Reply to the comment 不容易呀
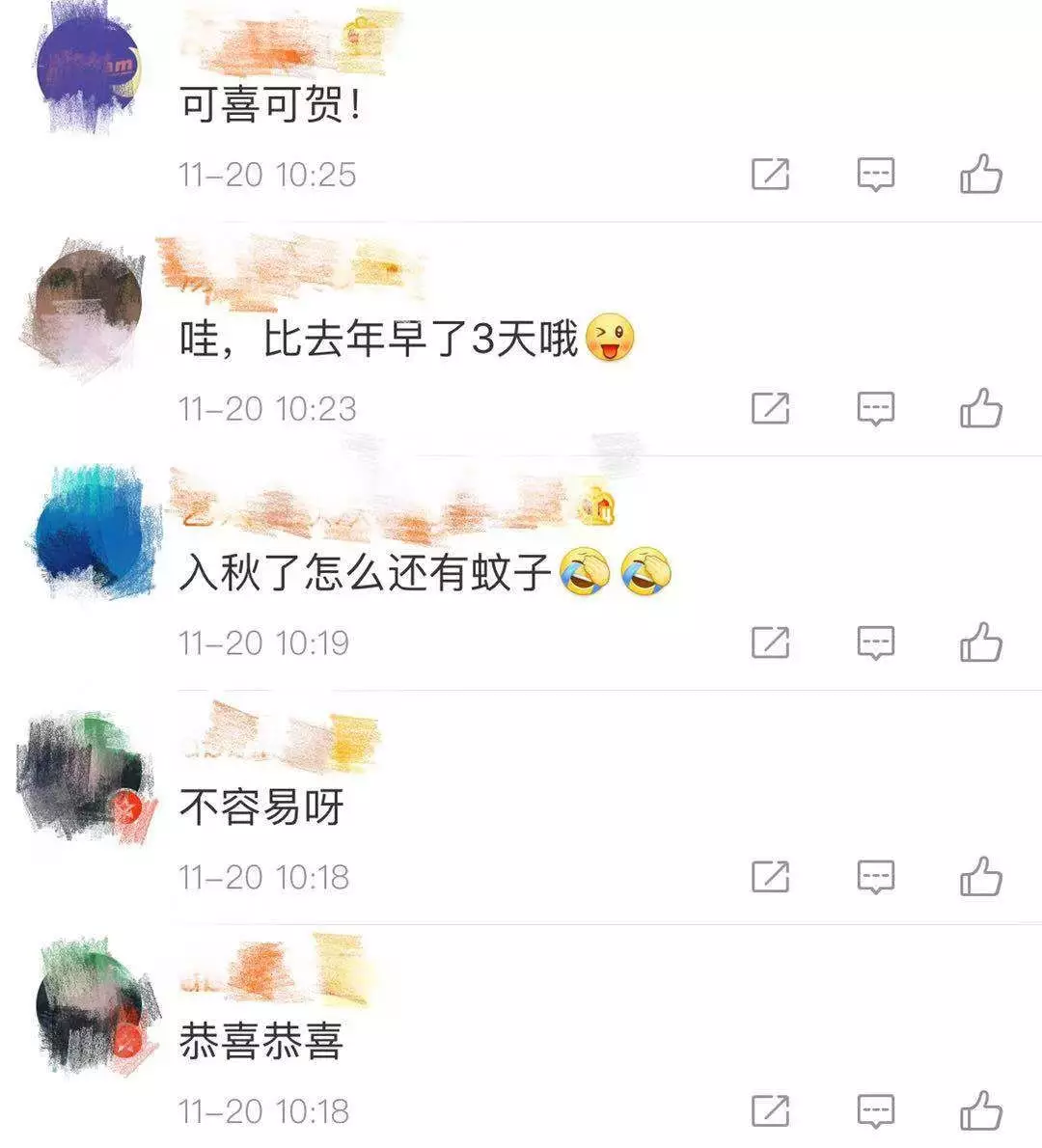Viewport: 1042px width, 1148px height. click(876, 877)
